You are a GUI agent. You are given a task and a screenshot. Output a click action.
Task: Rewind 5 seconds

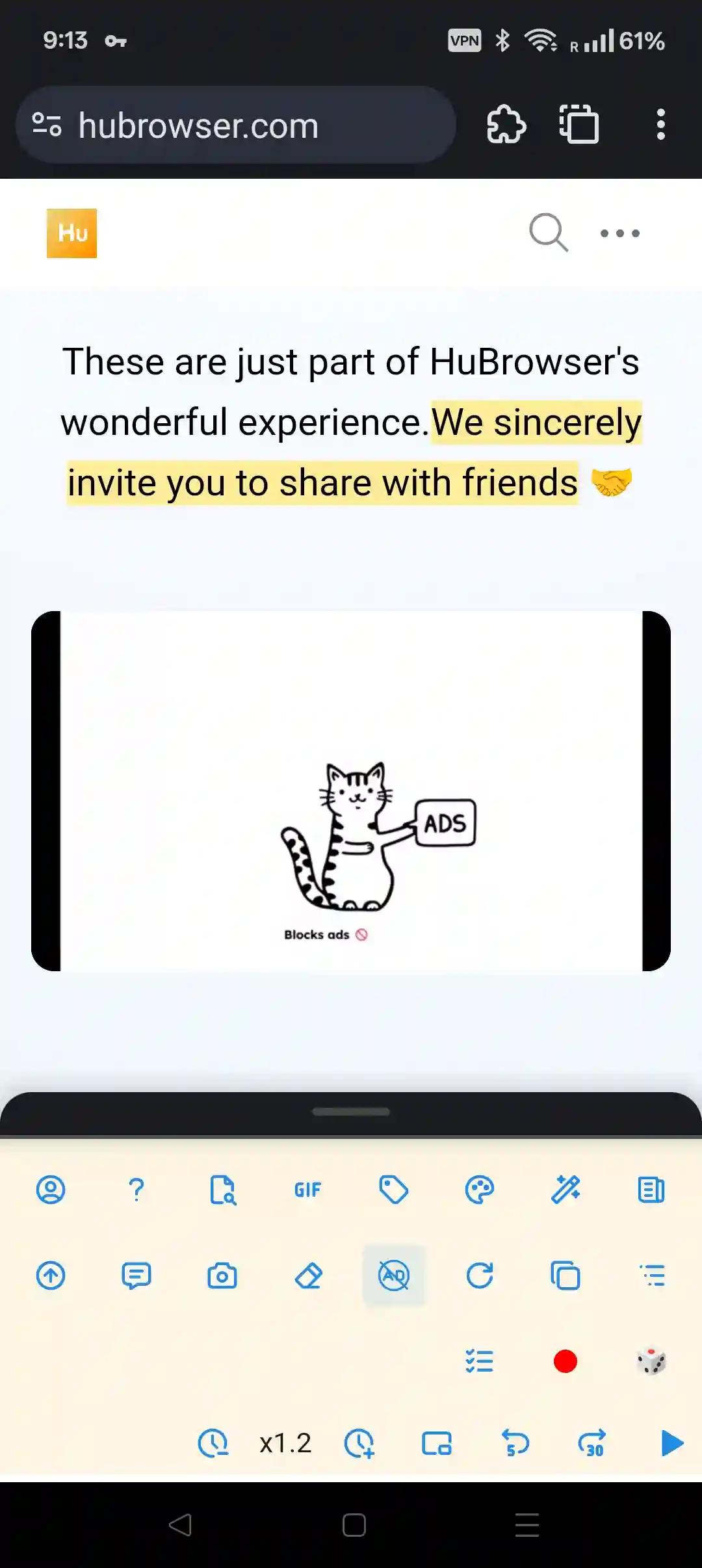click(x=516, y=1443)
